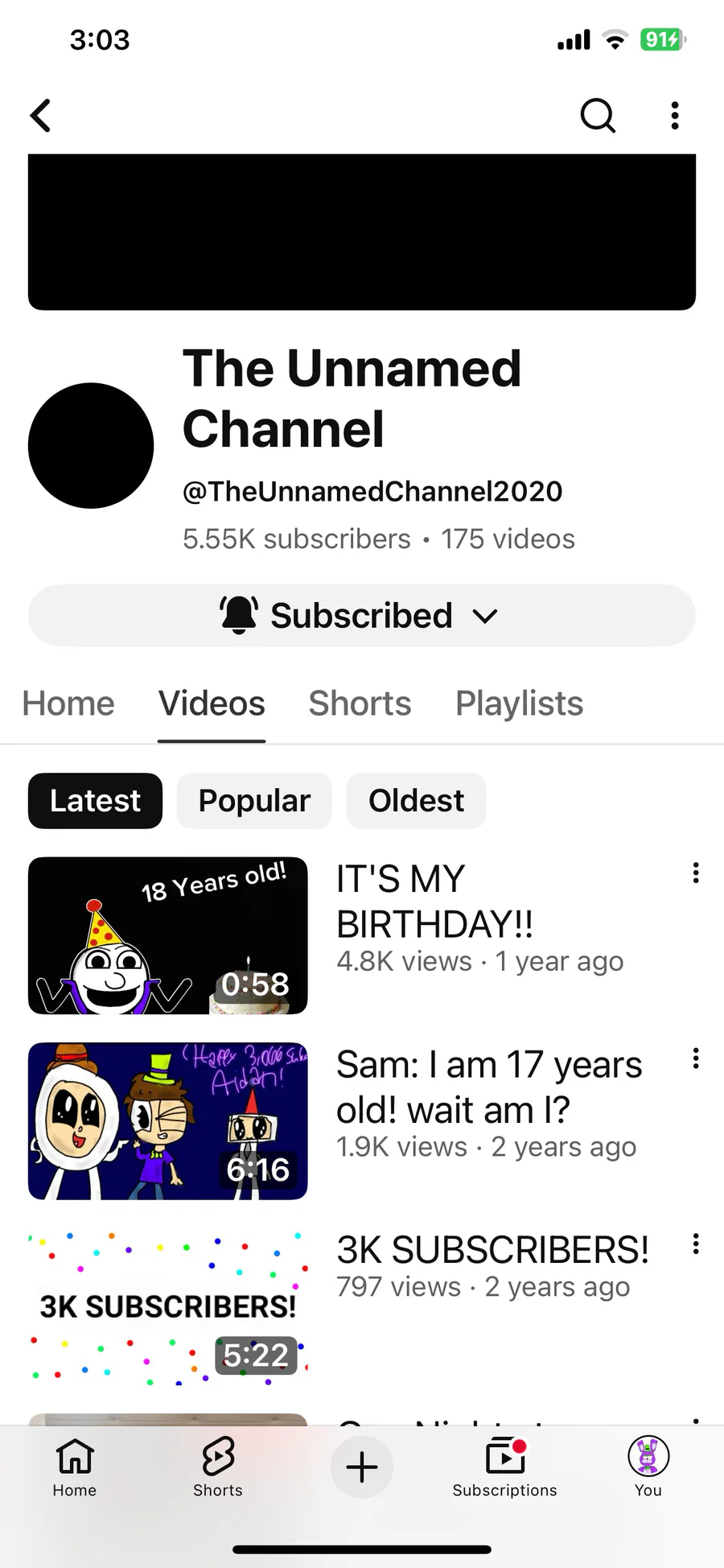Switch to the channel Home tab
The width and height of the screenshot is (724, 1568).
(x=68, y=704)
